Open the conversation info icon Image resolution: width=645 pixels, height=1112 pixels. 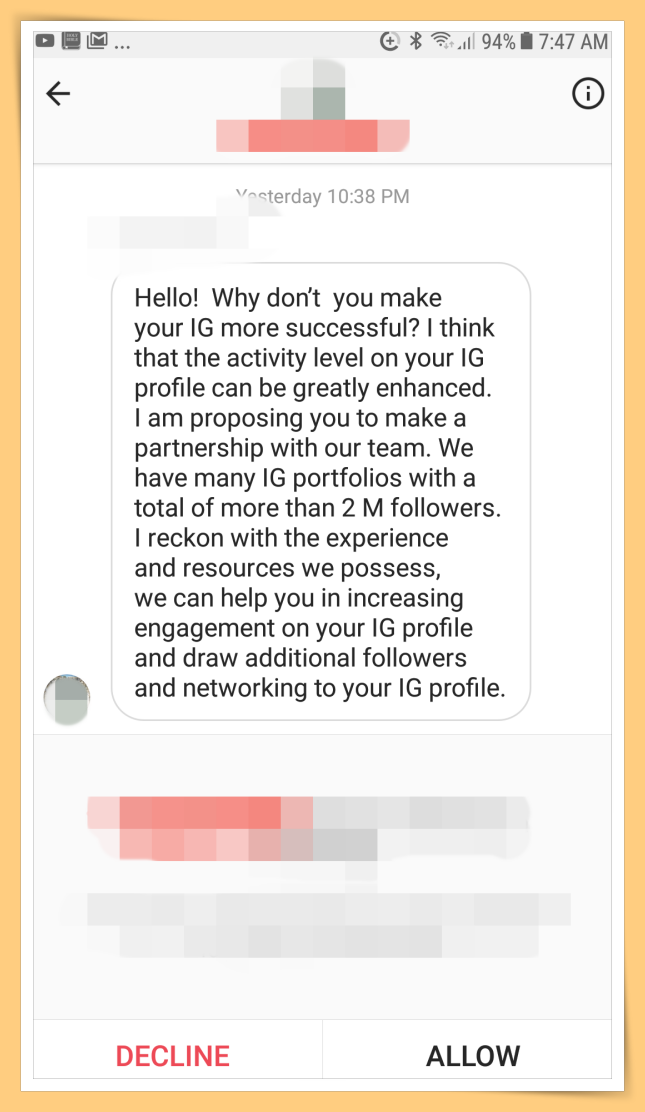coord(587,94)
